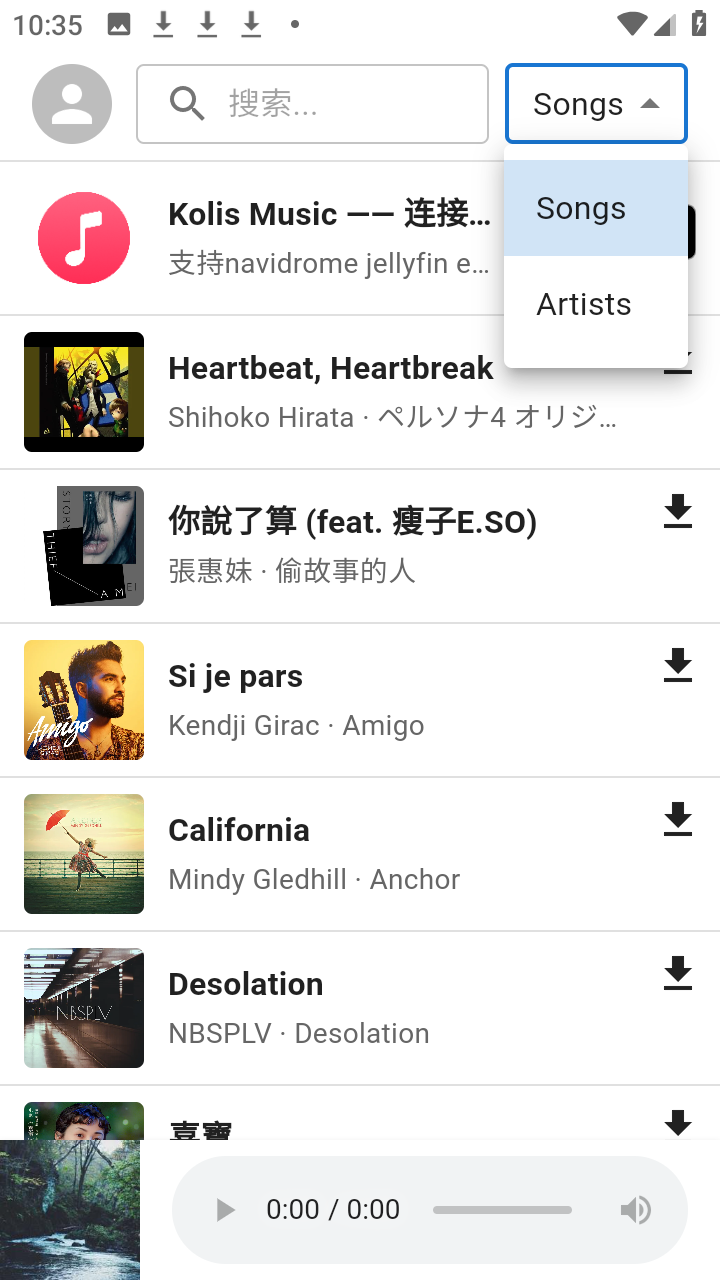
Task: Click the Kolis Music pink note icon
Action: point(84,237)
